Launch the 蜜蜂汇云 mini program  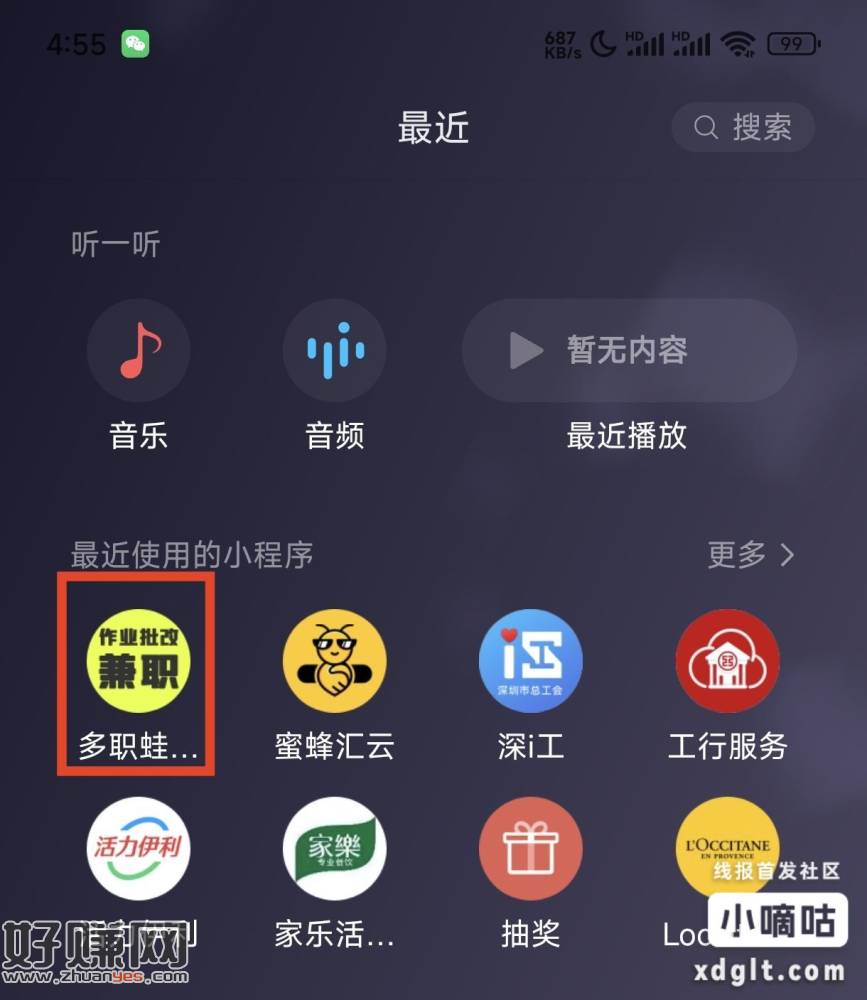334,661
